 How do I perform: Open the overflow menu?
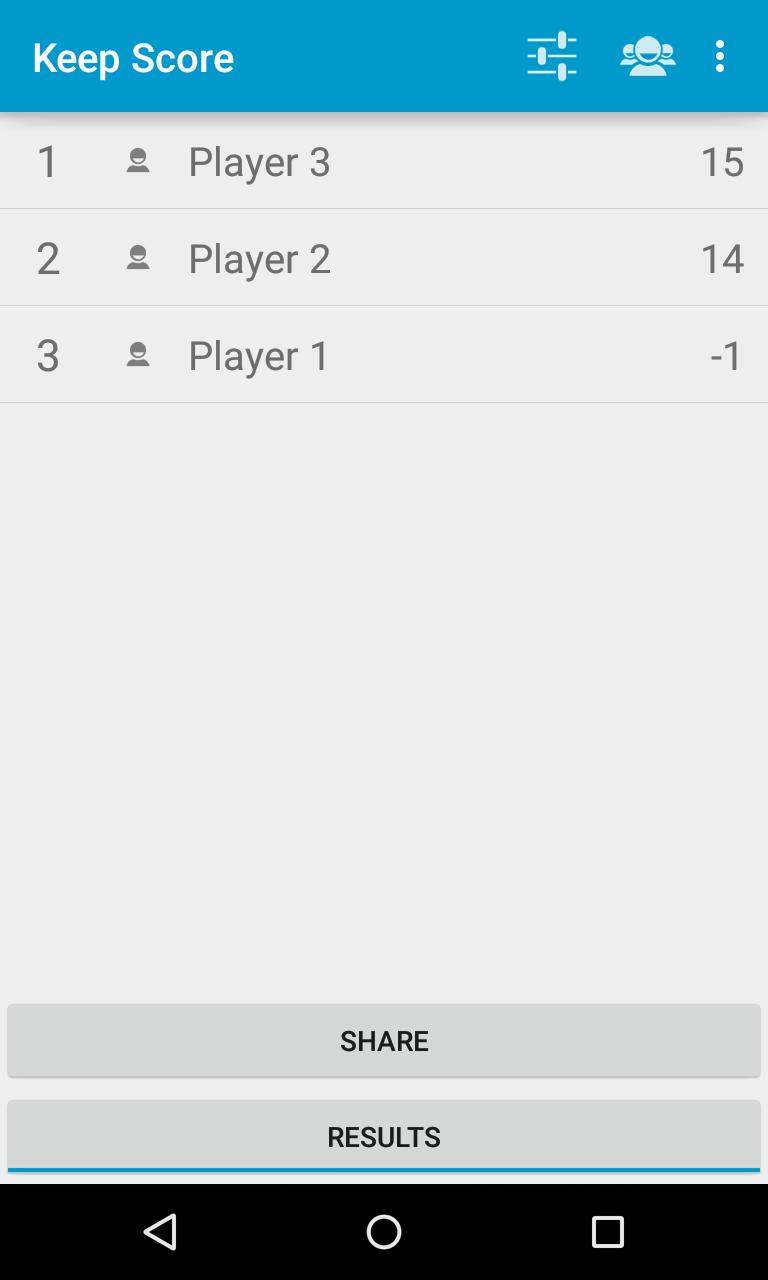click(720, 56)
